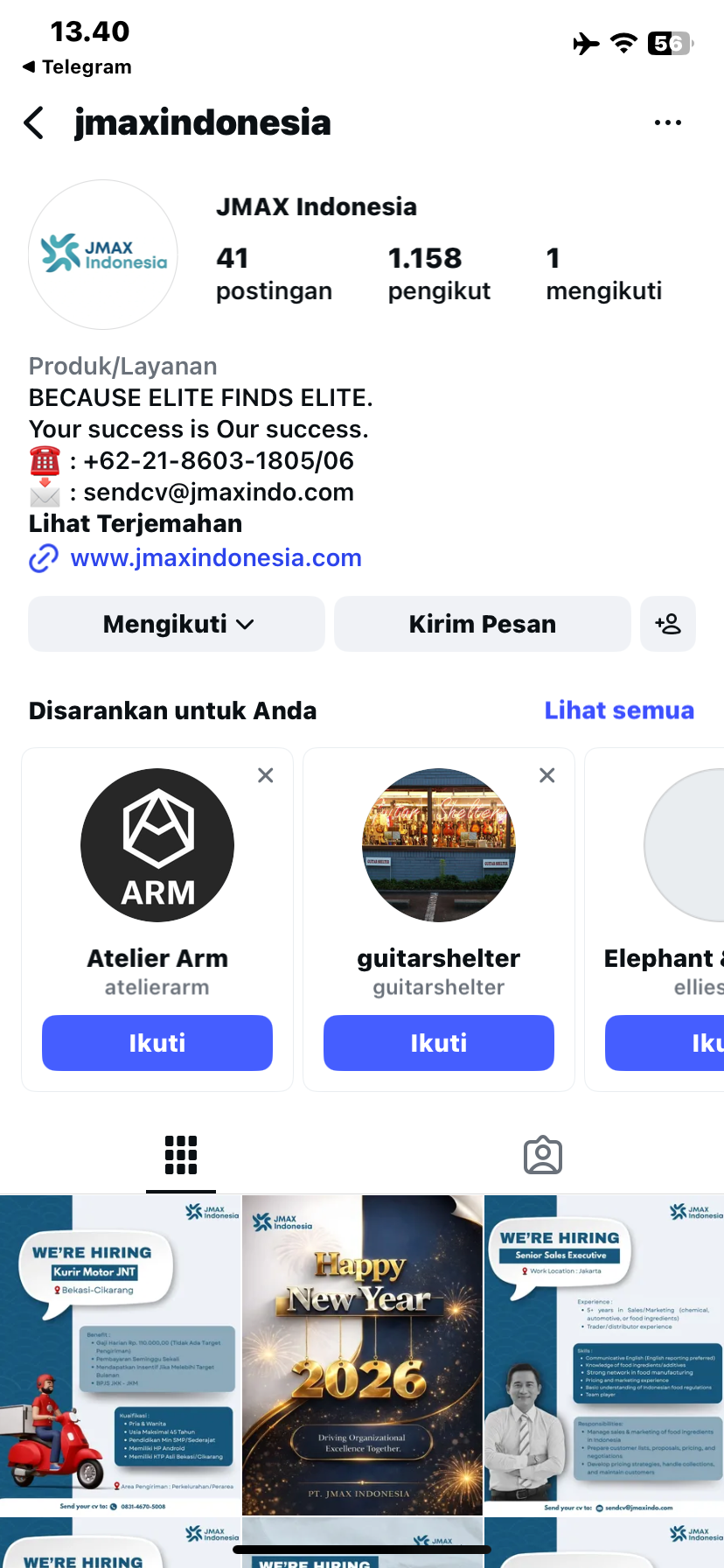The width and height of the screenshot is (724, 1568).
Task: Follow Atelier Arm with Ikuti
Action: pos(157,1043)
